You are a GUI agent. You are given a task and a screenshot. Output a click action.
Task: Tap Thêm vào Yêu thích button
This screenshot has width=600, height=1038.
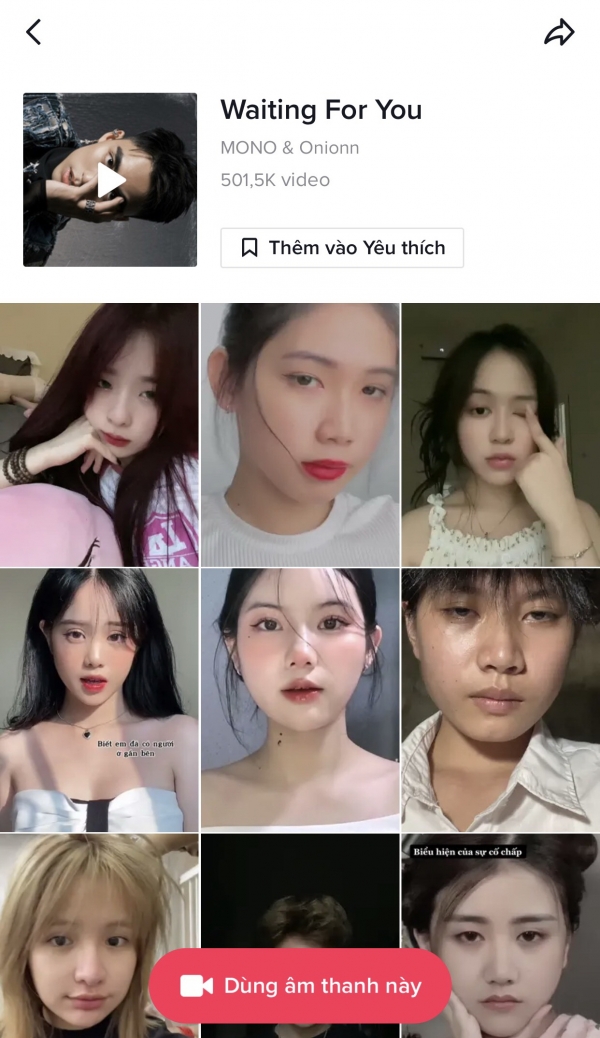coord(342,248)
